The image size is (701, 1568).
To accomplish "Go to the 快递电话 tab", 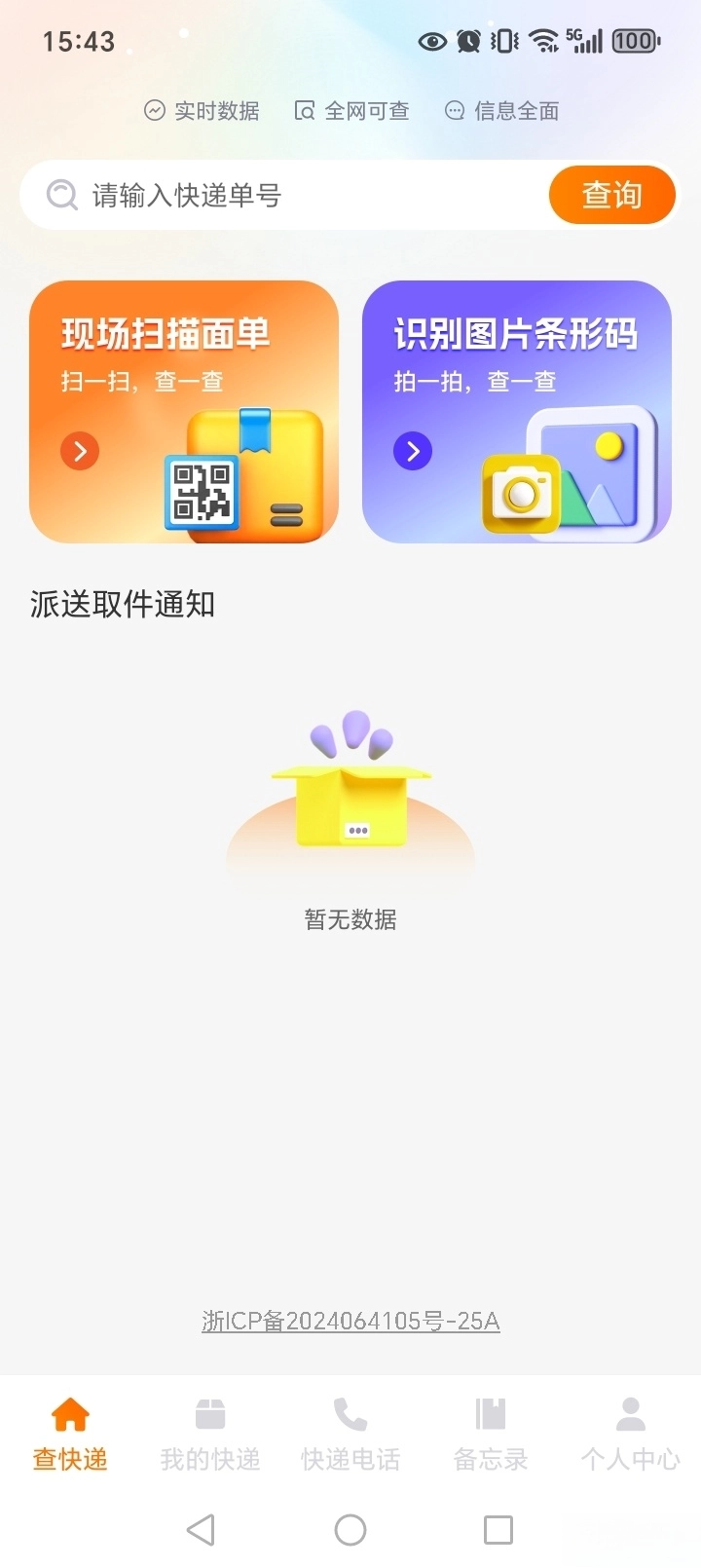I will (x=350, y=1434).
